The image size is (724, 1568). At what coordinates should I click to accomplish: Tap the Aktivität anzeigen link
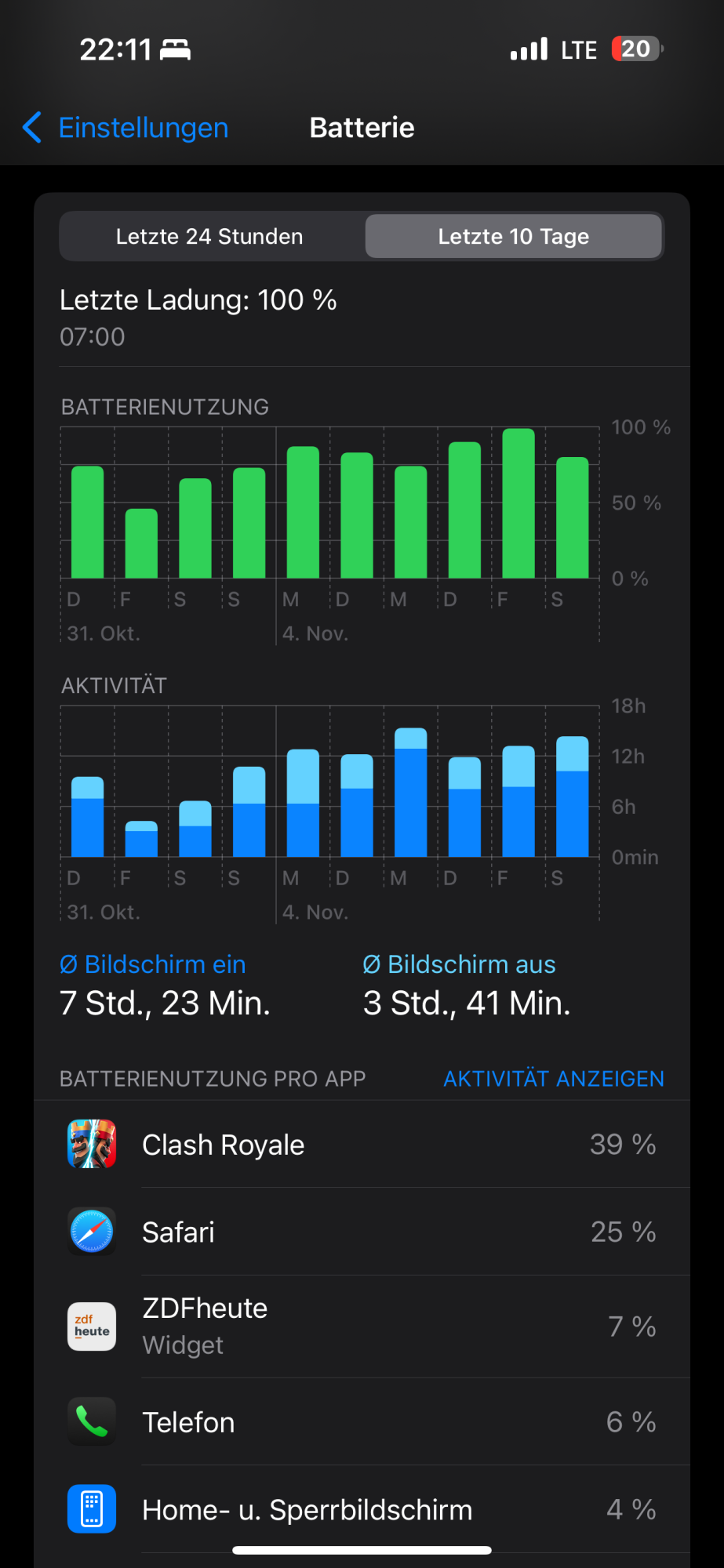click(x=553, y=1079)
